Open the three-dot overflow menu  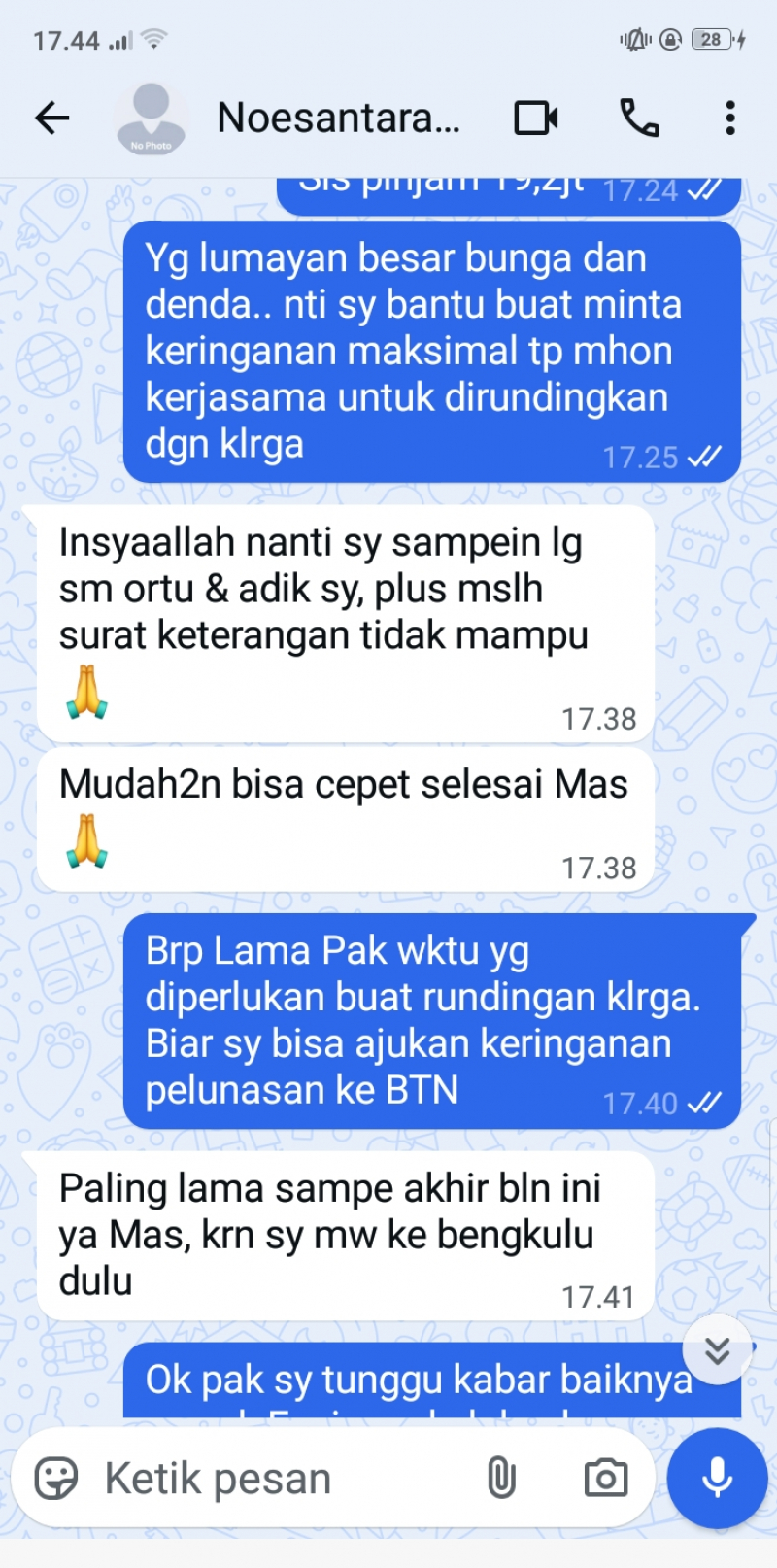pyautogui.click(x=730, y=119)
